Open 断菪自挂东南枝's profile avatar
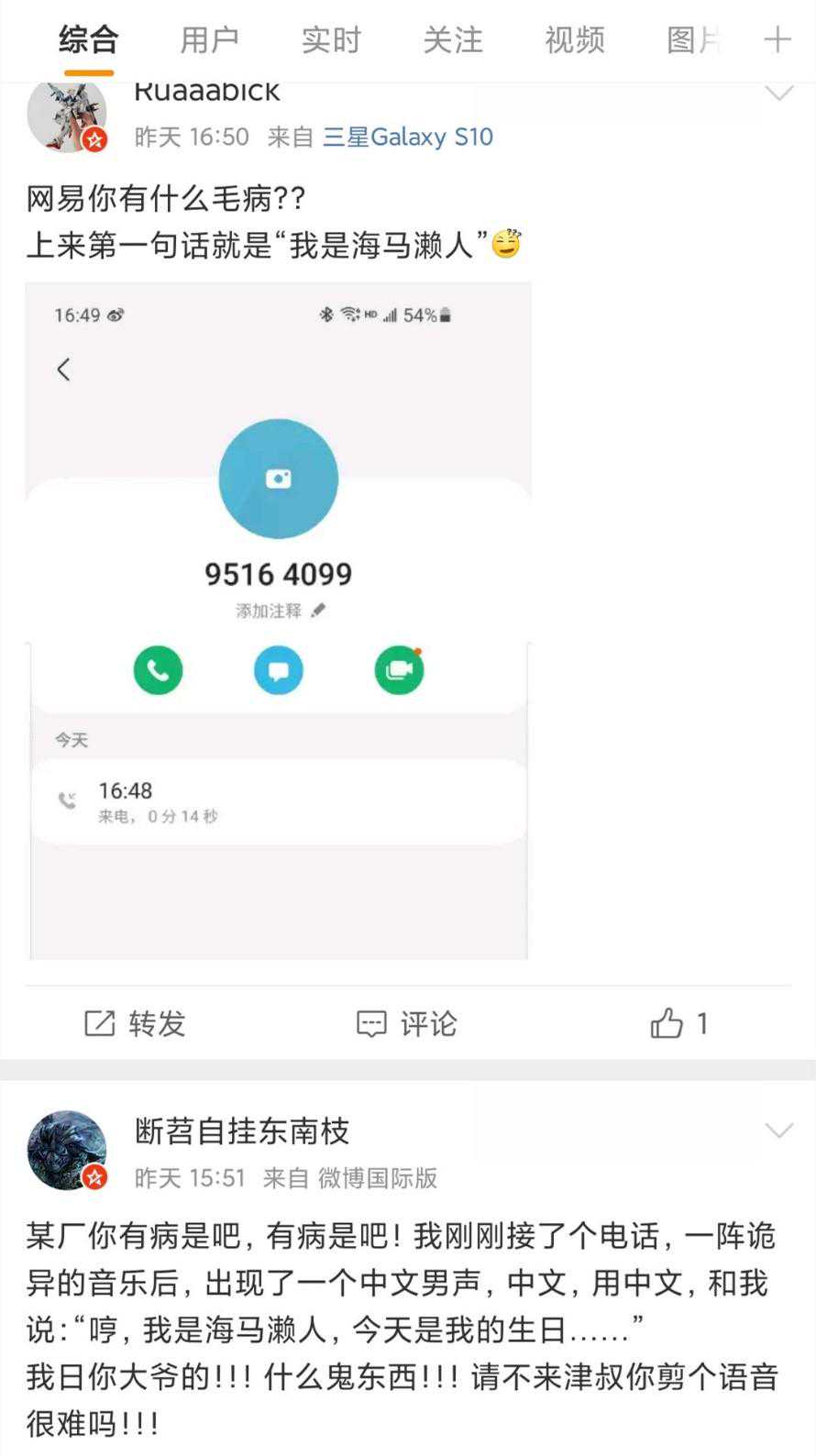 point(67,1151)
